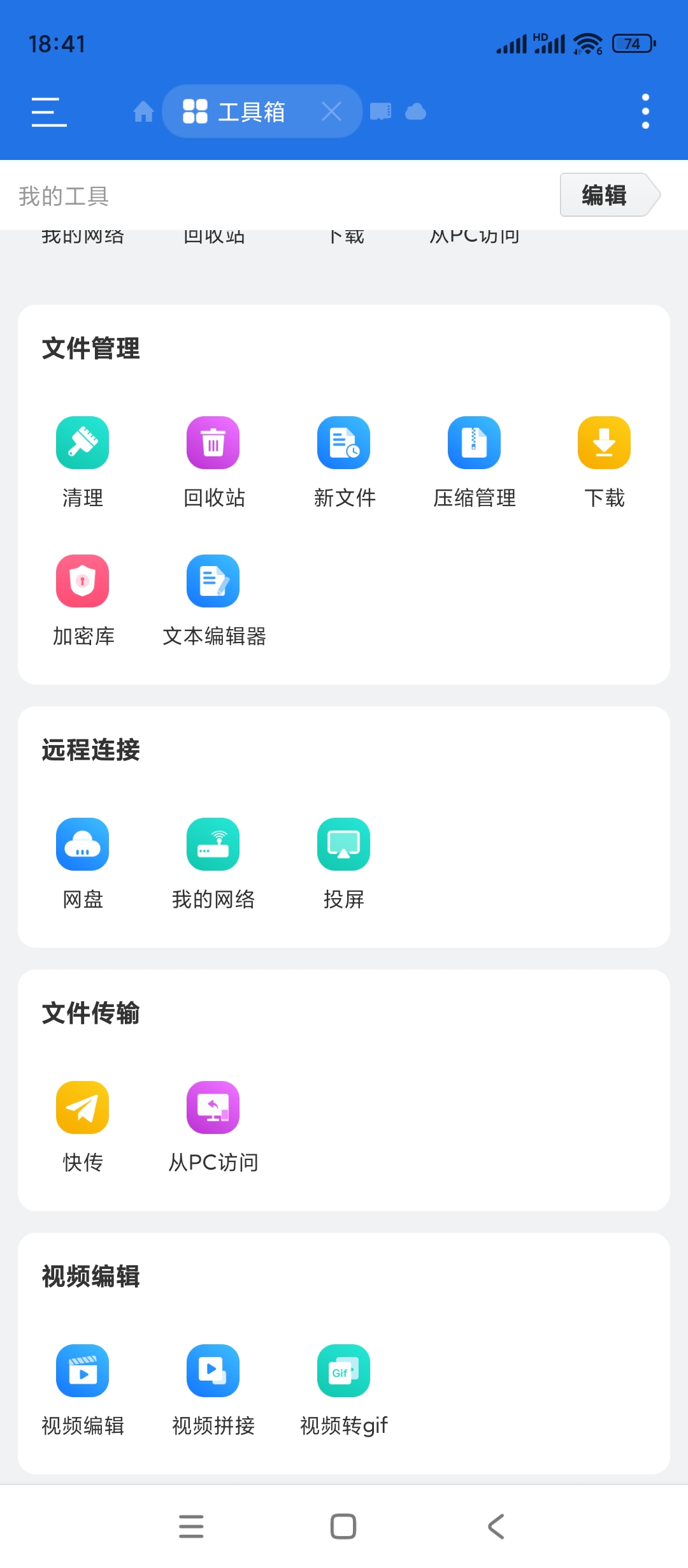Viewport: 688px width, 1568px height.
Task: Open the overflow menu
Action: (645, 112)
